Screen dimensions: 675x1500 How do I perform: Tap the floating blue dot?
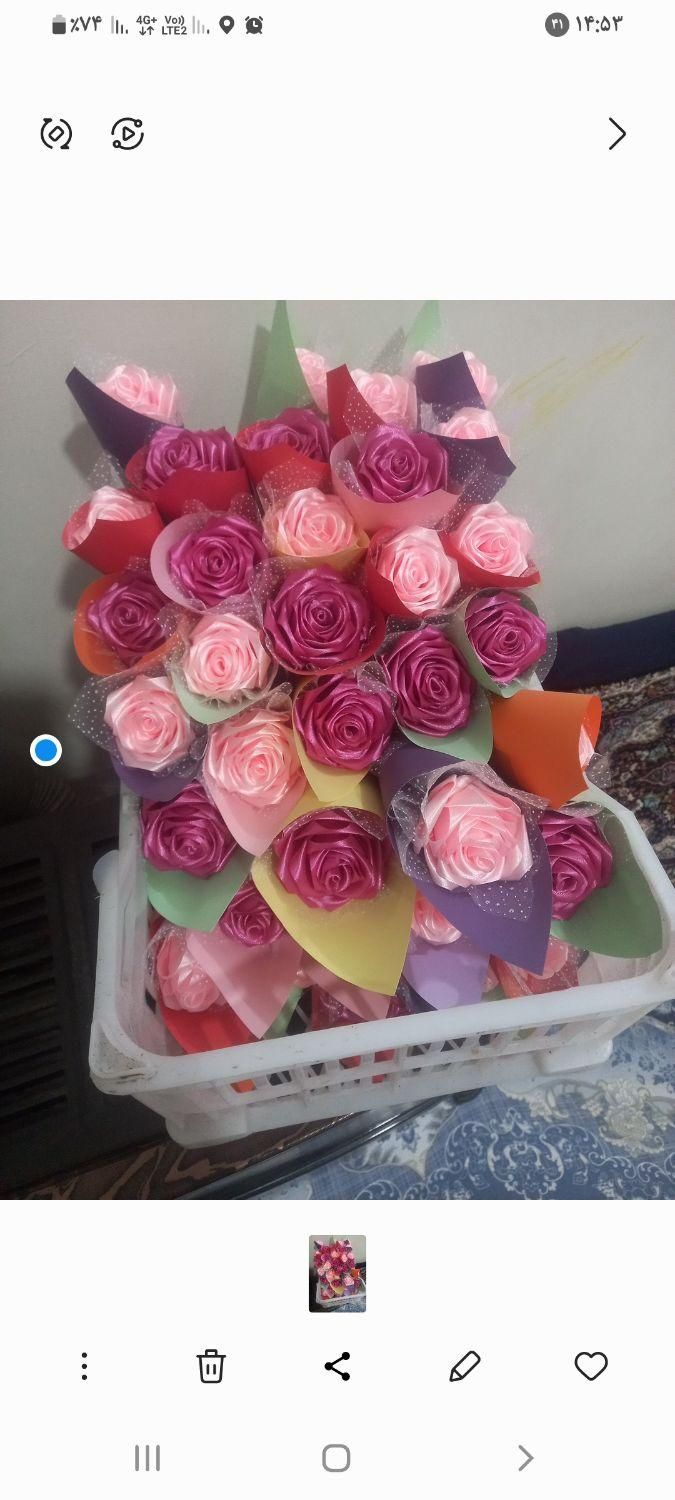click(x=46, y=750)
